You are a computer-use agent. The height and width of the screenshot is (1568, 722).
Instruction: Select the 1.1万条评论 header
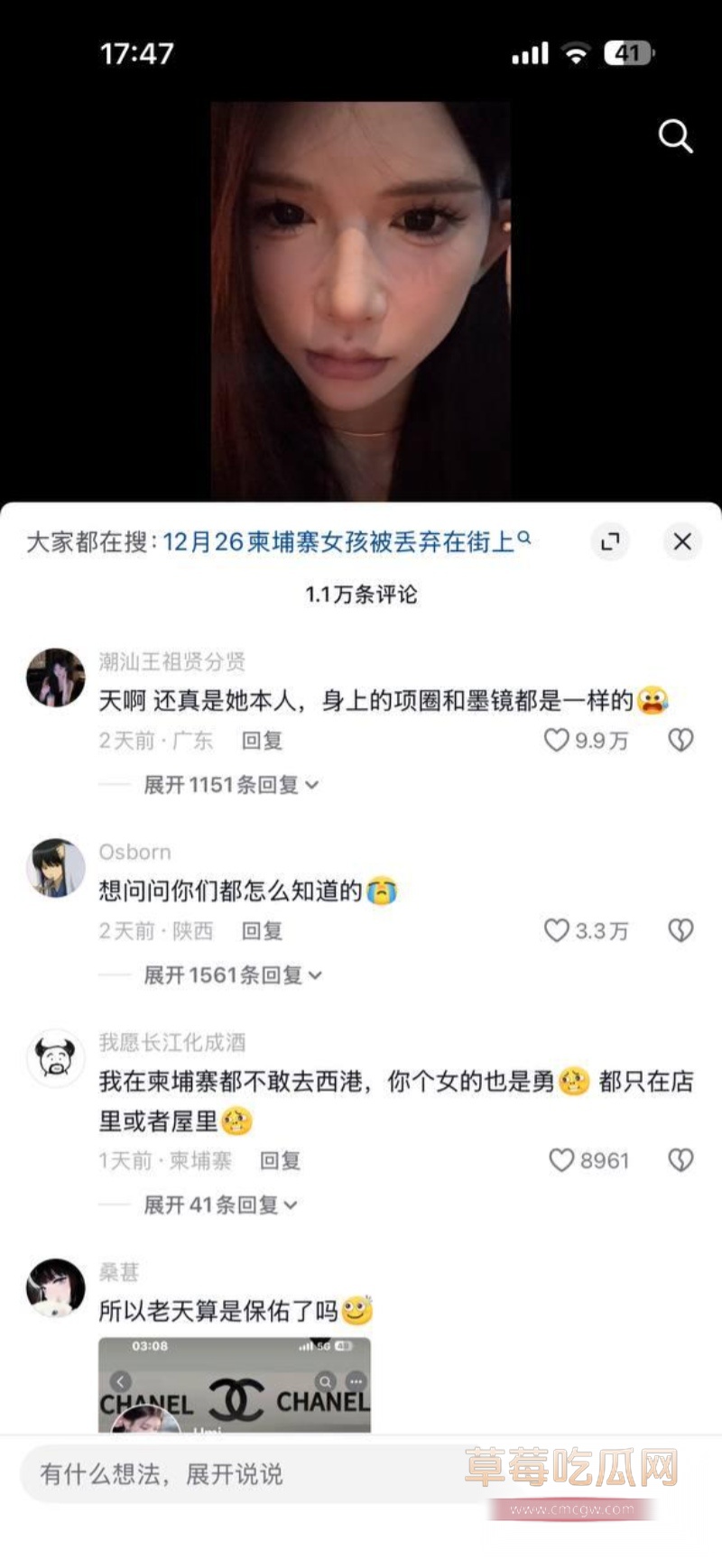[360, 595]
